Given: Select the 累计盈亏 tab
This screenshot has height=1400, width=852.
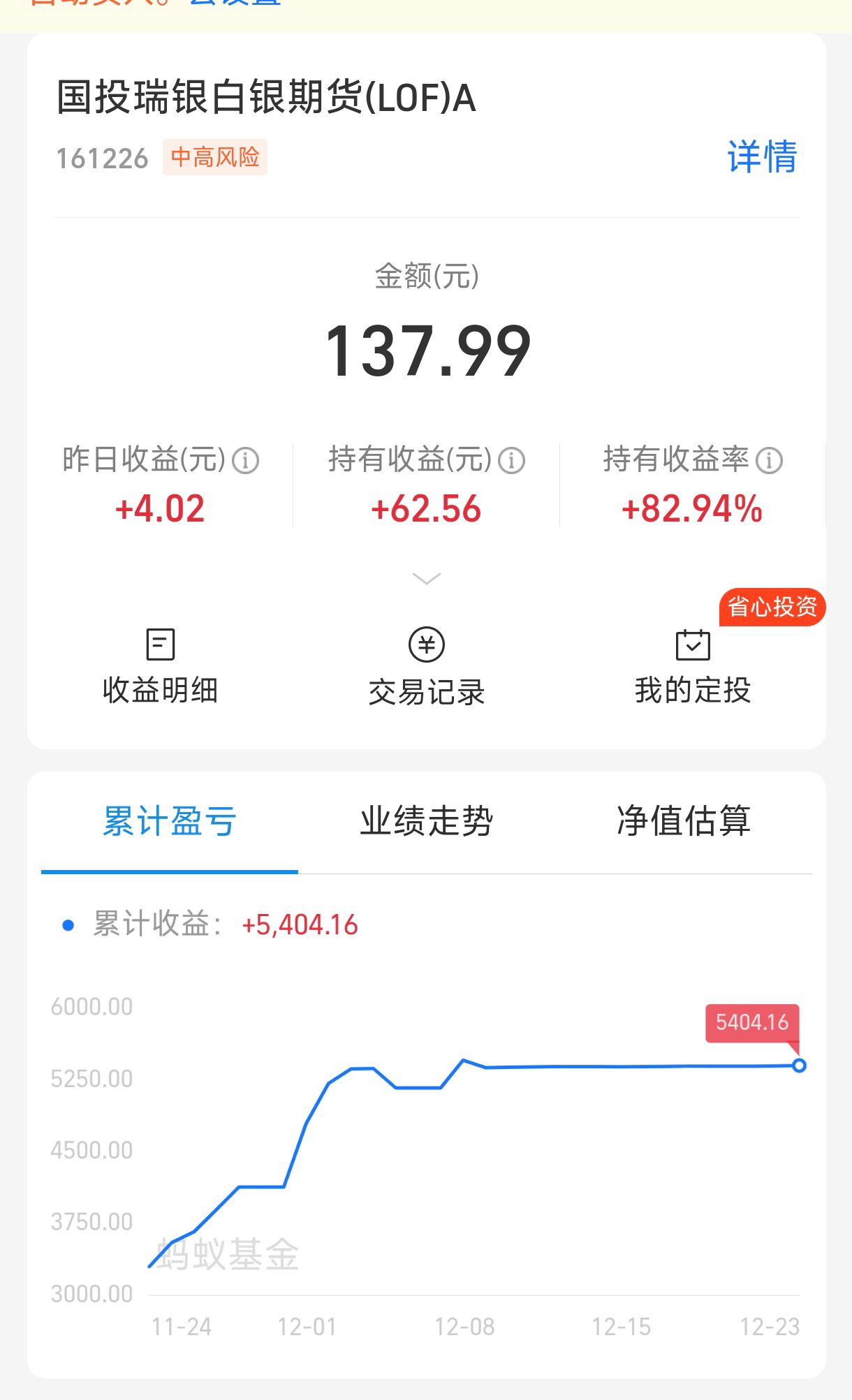Looking at the screenshot, I should coord(170,821).
